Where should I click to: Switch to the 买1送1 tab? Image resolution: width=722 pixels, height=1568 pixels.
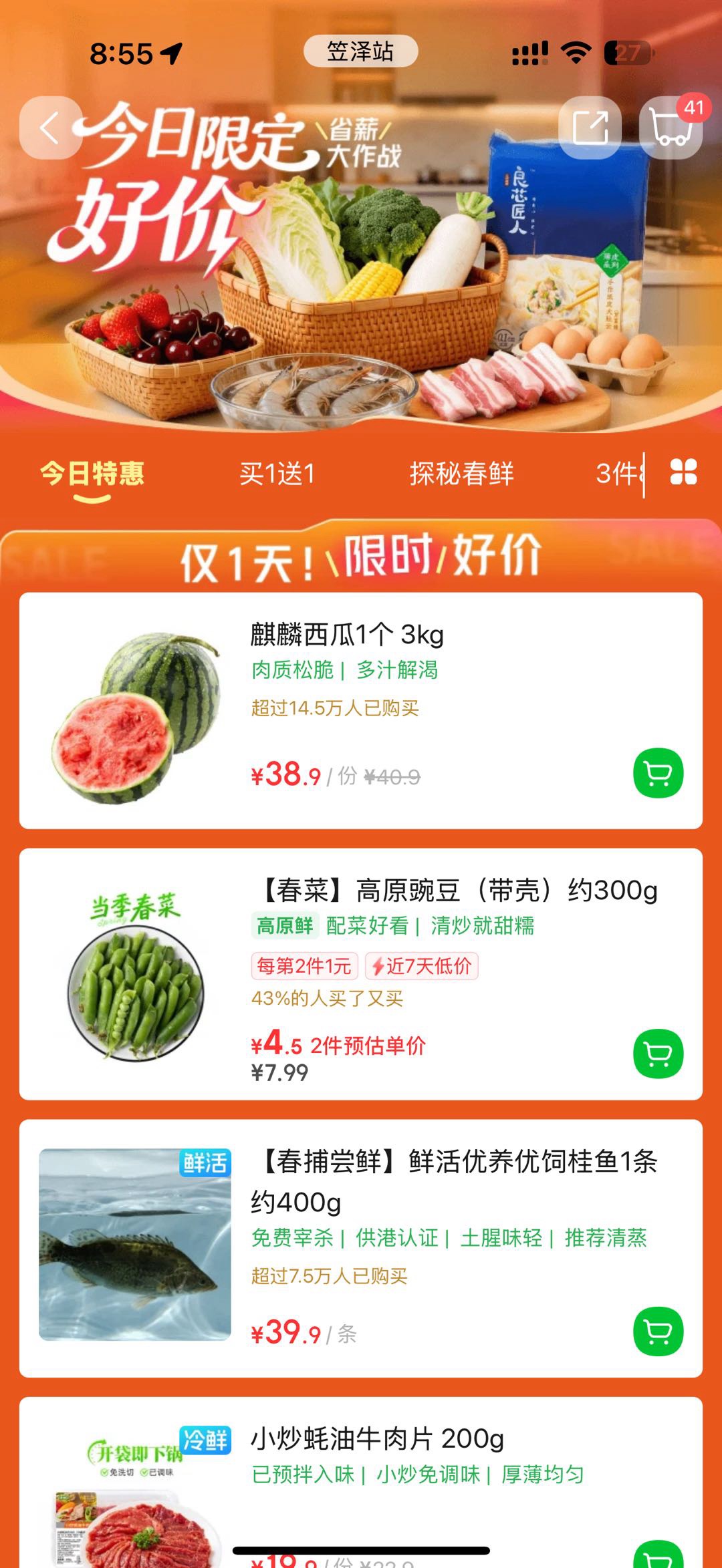click(x=277, y=474)
